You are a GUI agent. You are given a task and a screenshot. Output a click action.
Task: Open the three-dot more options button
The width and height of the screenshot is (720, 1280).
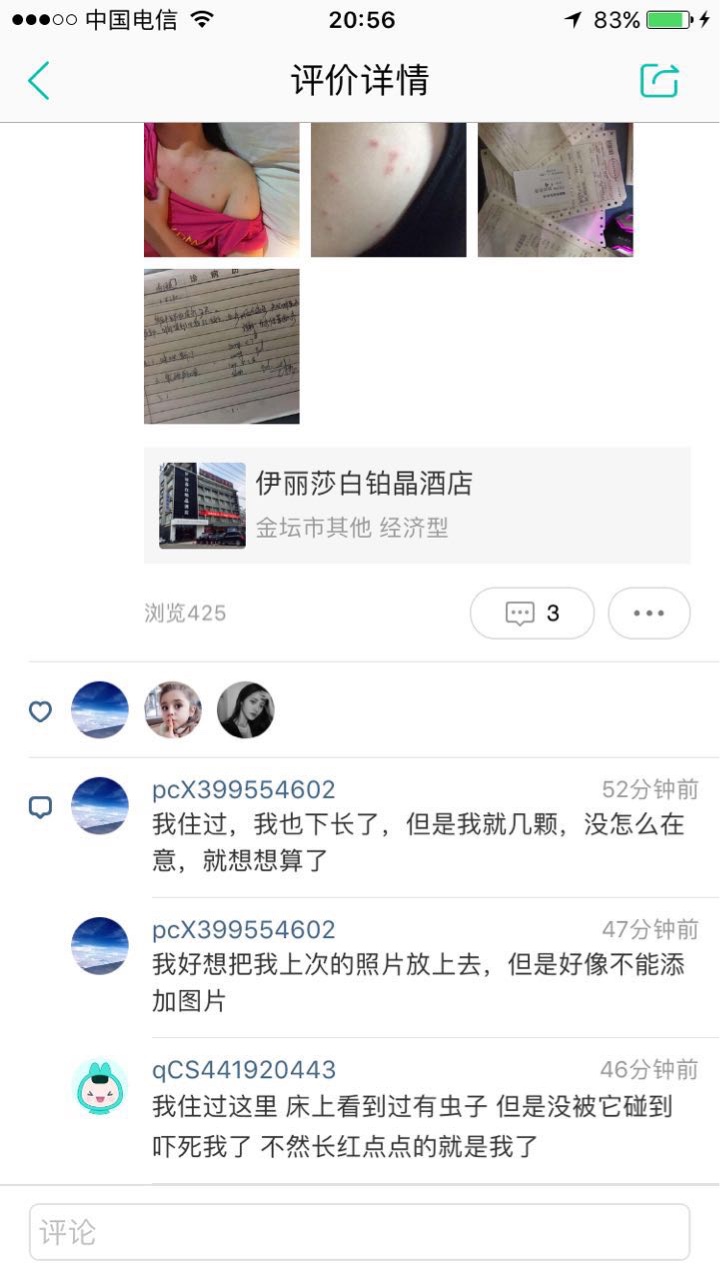(x=649, y=613)
